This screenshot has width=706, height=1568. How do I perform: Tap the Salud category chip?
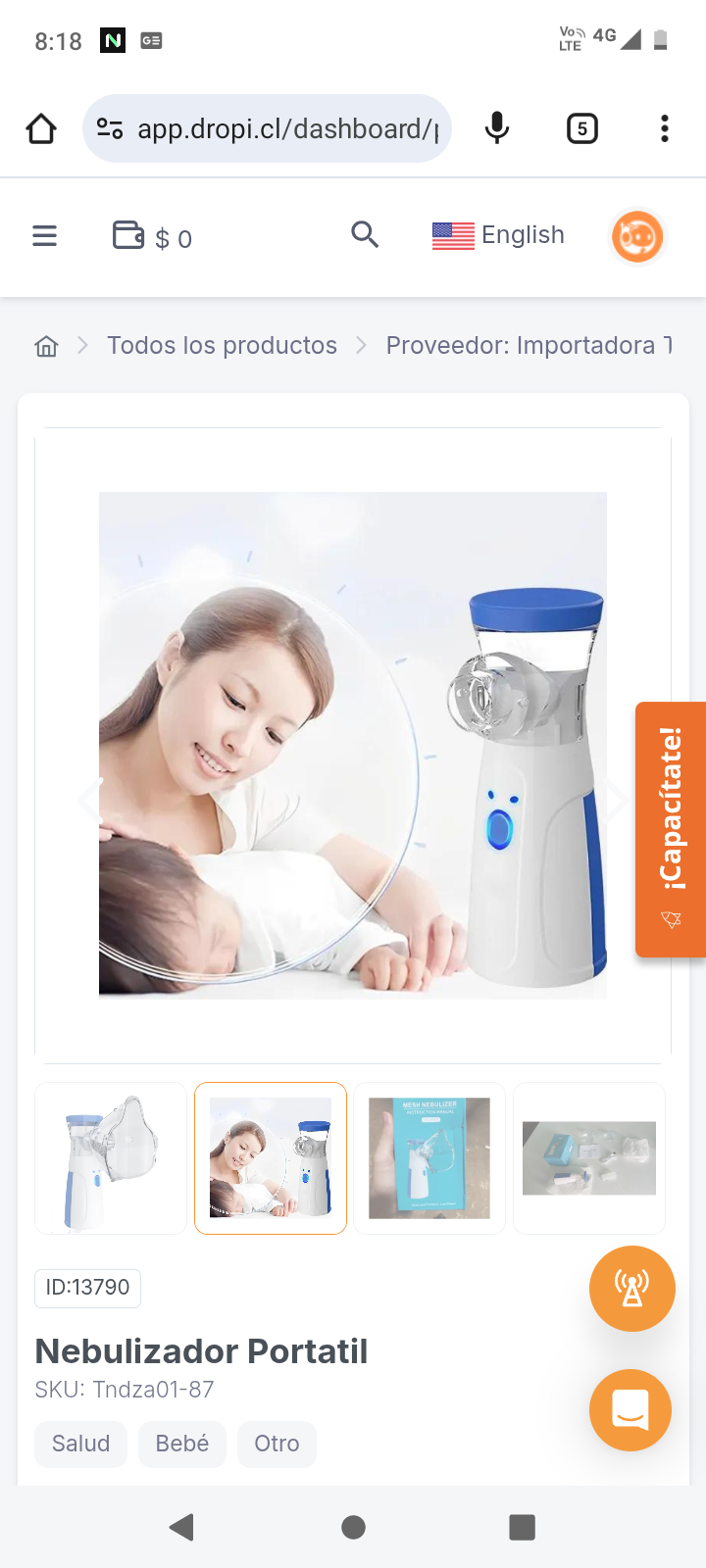[x=81, y=1444]
